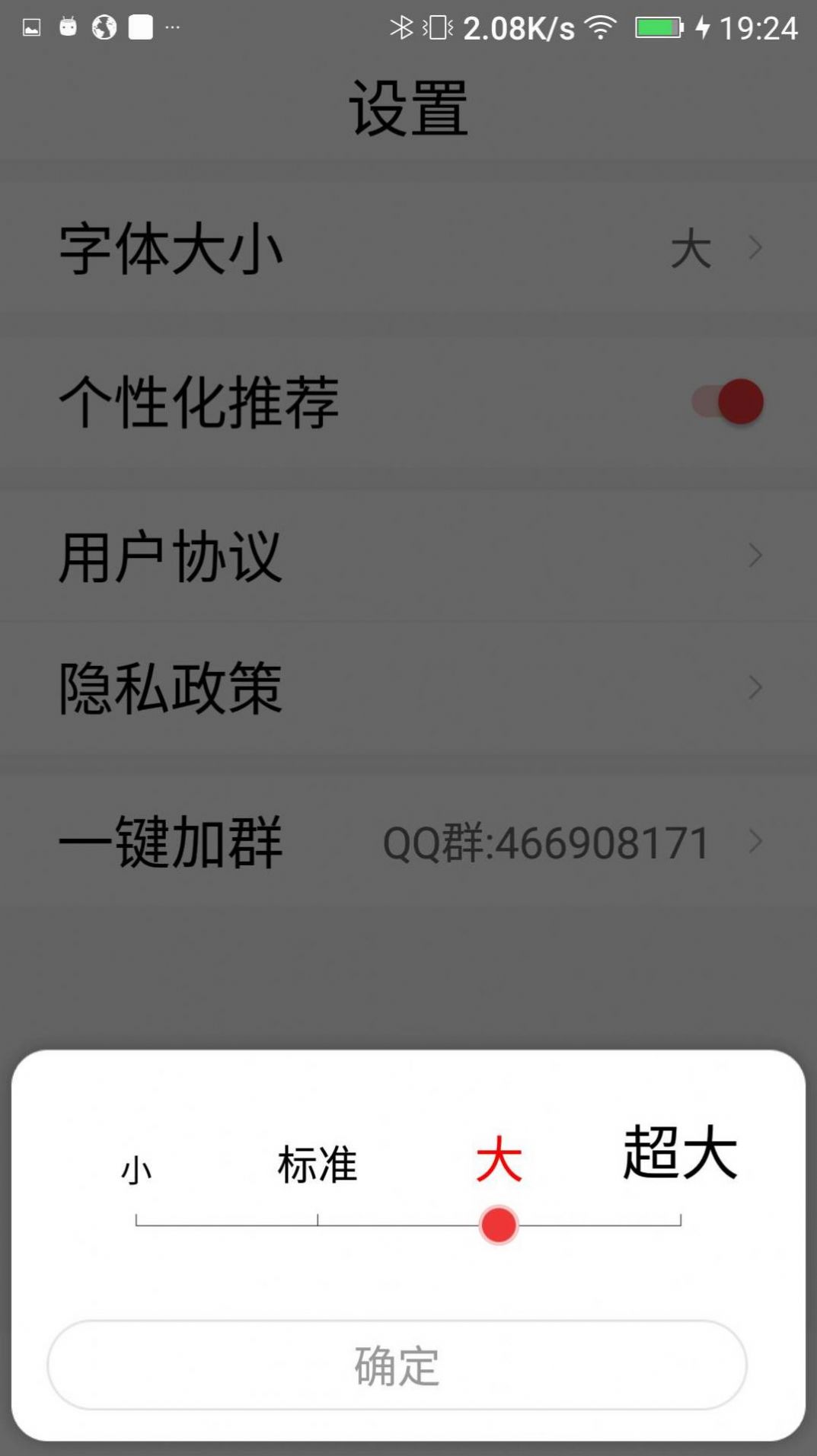The width and height of the screenshot is (817, 1456).
Task: Open 隐私政策 via its chevron arrow
Action: [754, 687]
